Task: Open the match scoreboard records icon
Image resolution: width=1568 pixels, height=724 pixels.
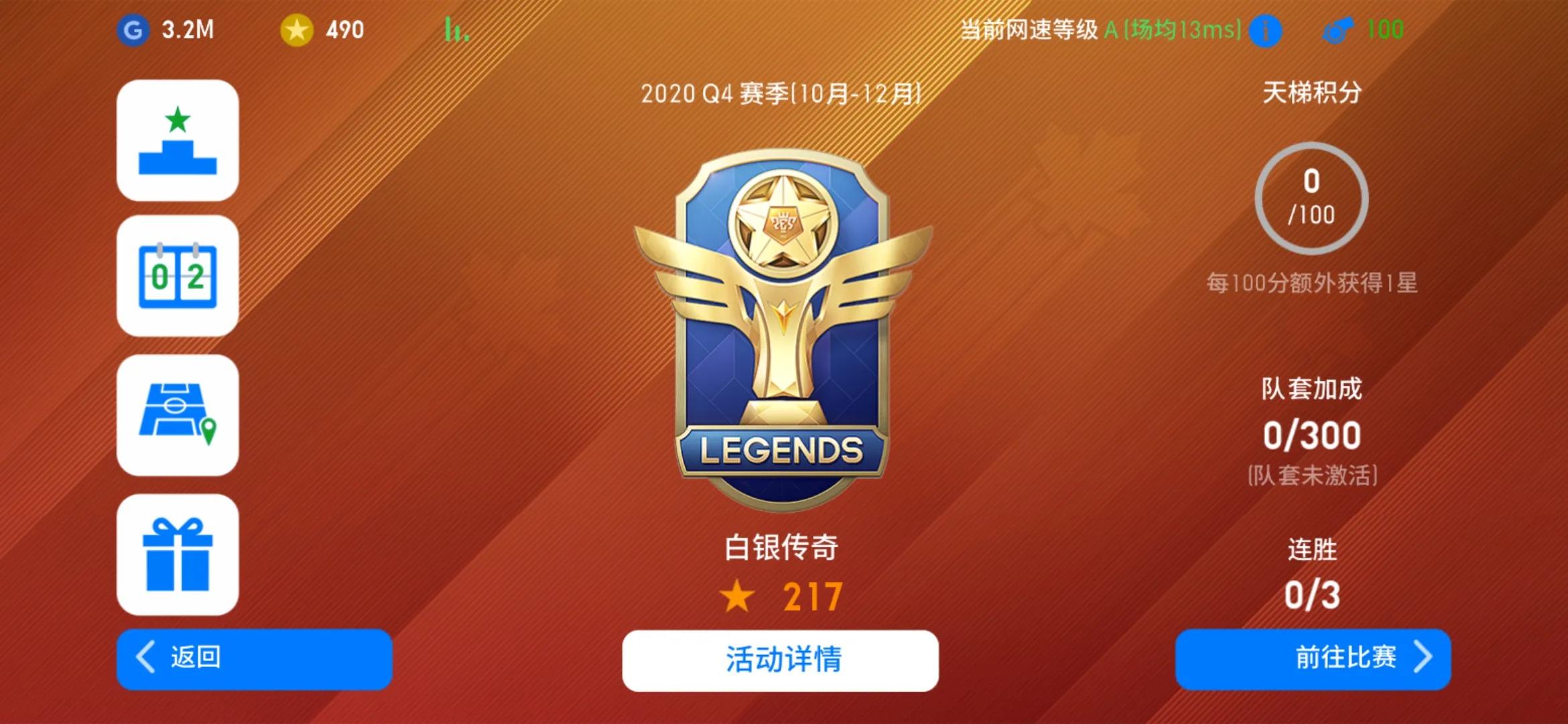Action: tap(178, 276)
